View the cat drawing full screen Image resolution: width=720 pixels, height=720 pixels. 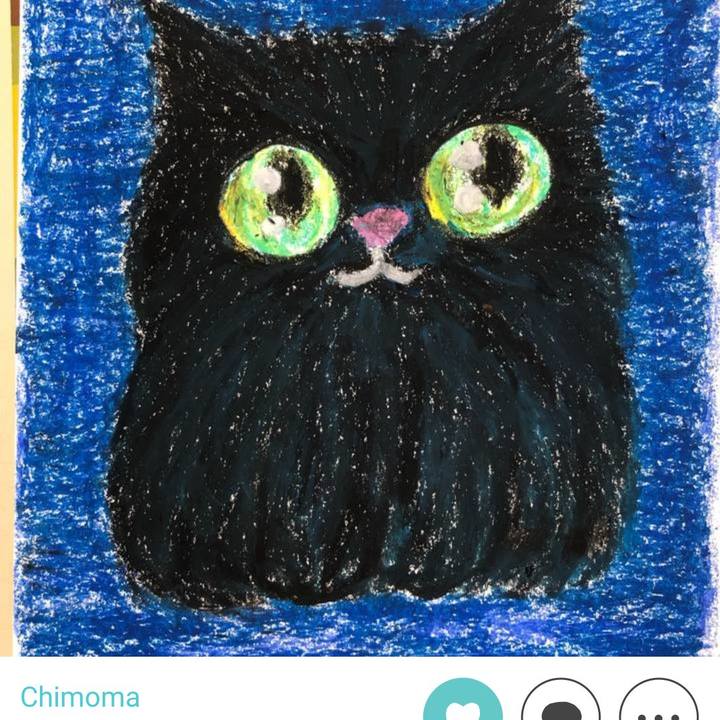tap(360, 330)
